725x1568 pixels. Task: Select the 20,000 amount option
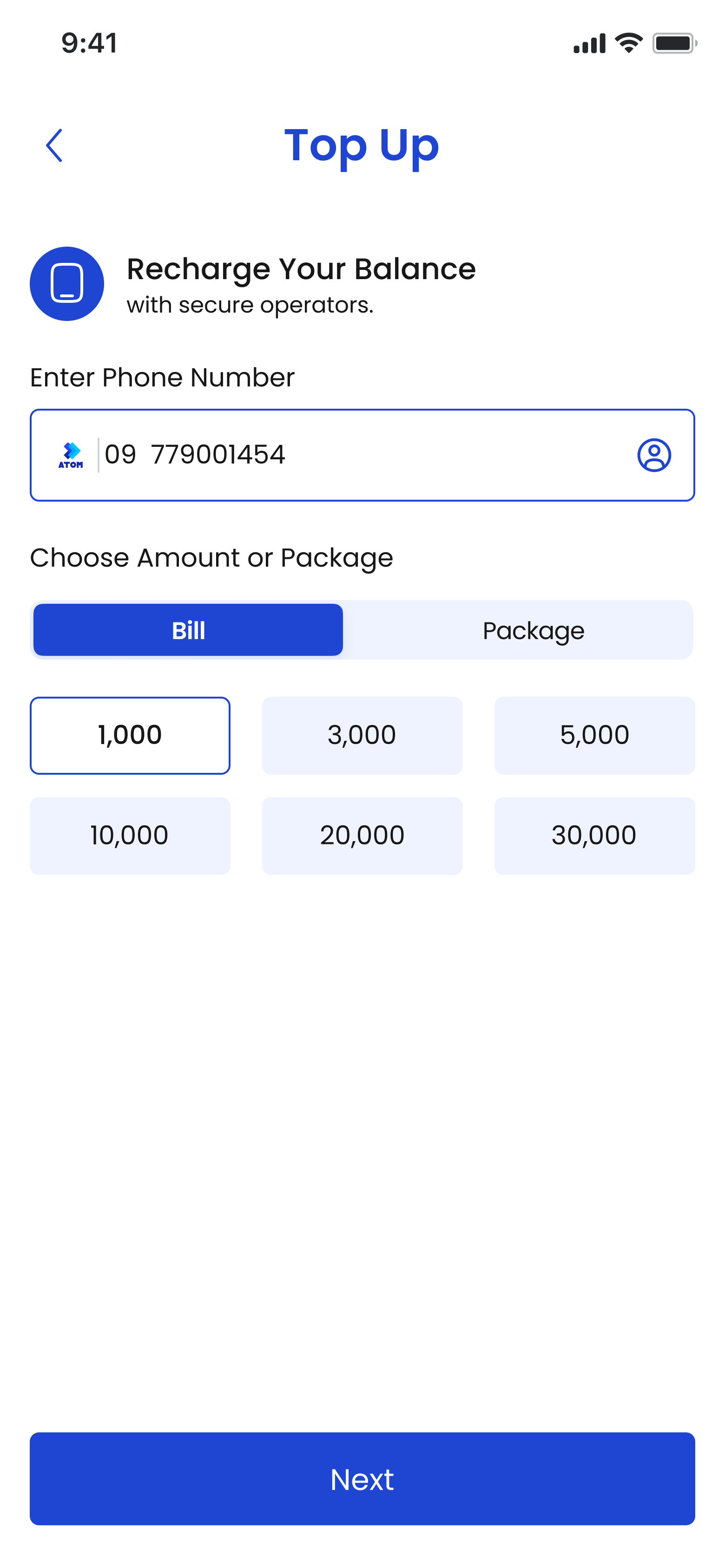(x=362, y=835)
